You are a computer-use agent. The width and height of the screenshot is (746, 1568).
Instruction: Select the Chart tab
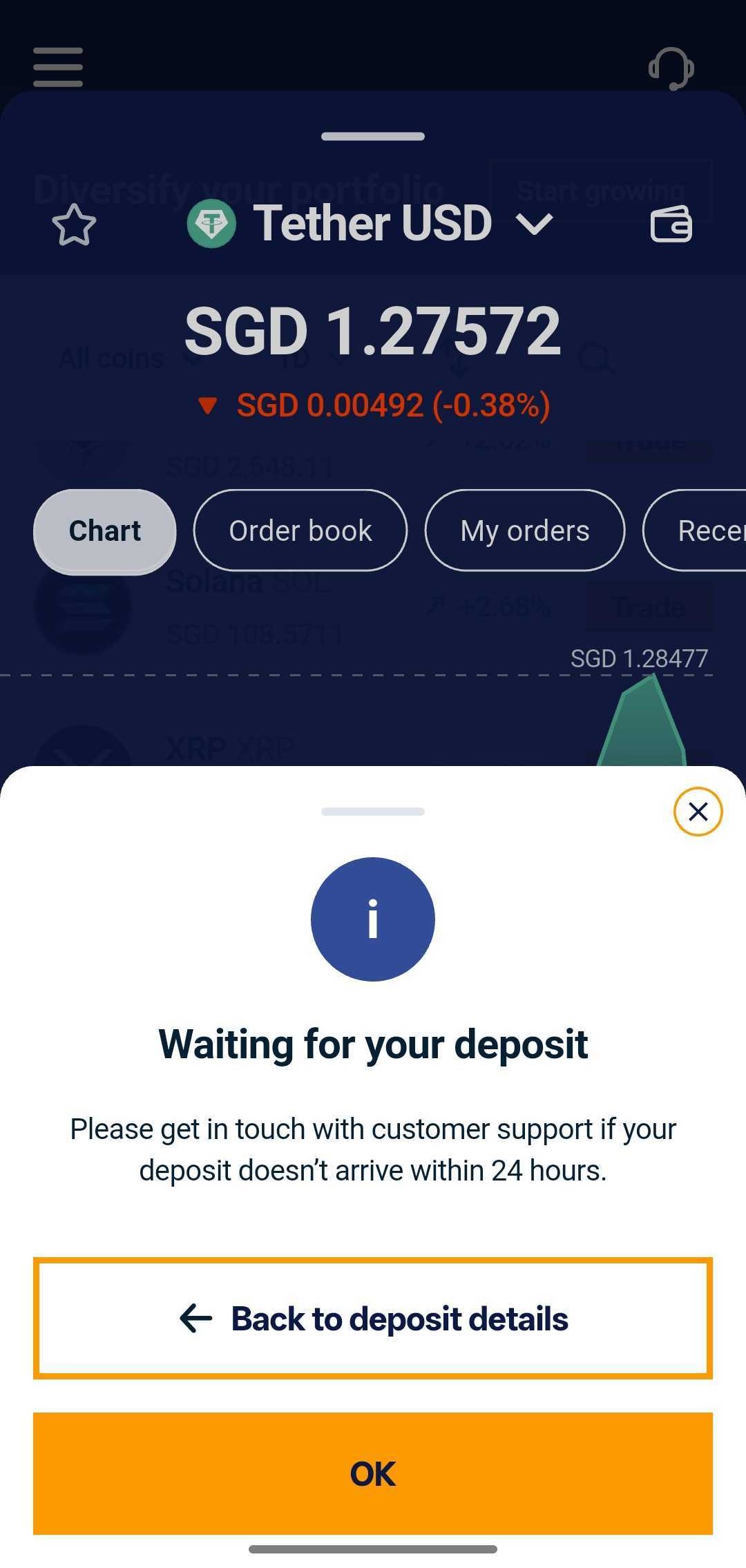(105, 531)
